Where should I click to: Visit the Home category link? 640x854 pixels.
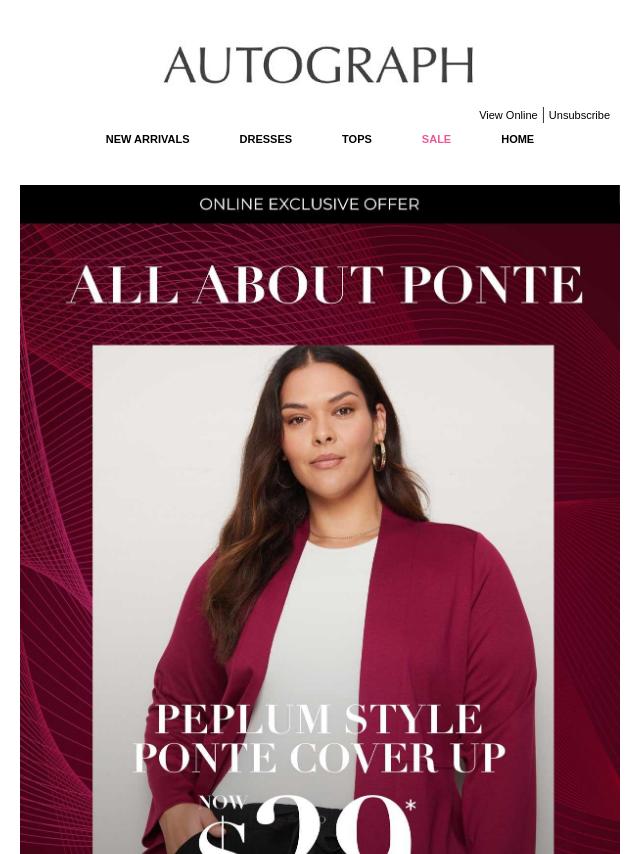click(x=517, y=139)
